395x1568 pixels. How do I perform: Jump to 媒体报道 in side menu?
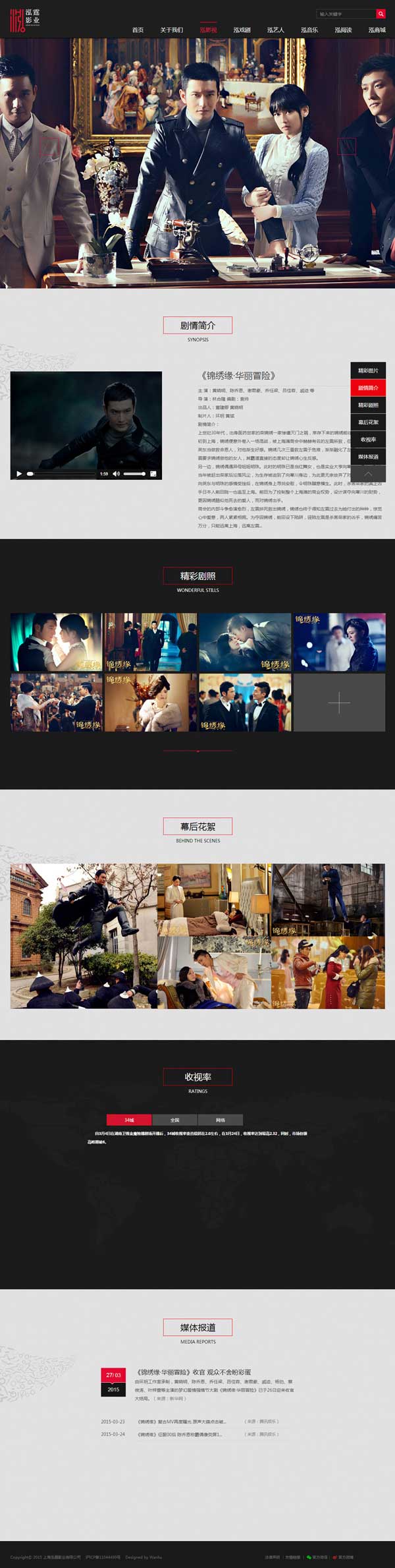(368, 456)
